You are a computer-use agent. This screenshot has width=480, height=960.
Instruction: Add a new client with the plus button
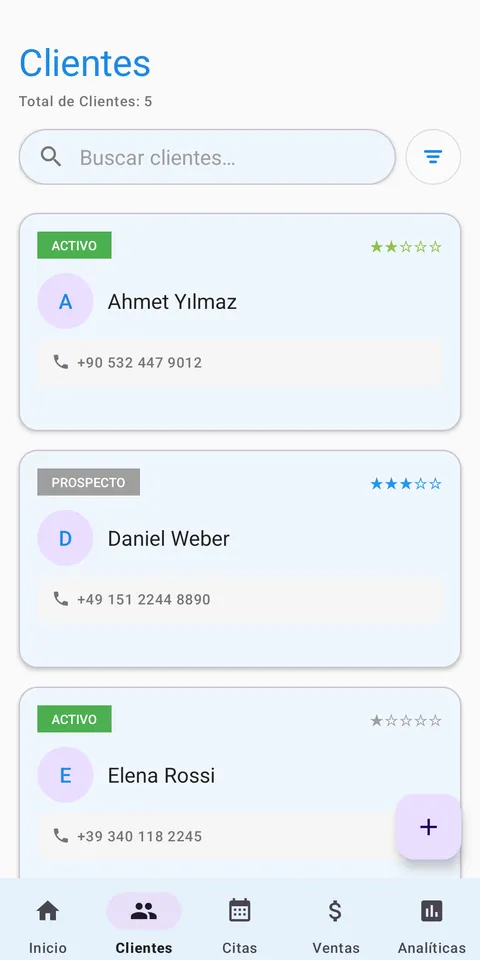[428, 827]
